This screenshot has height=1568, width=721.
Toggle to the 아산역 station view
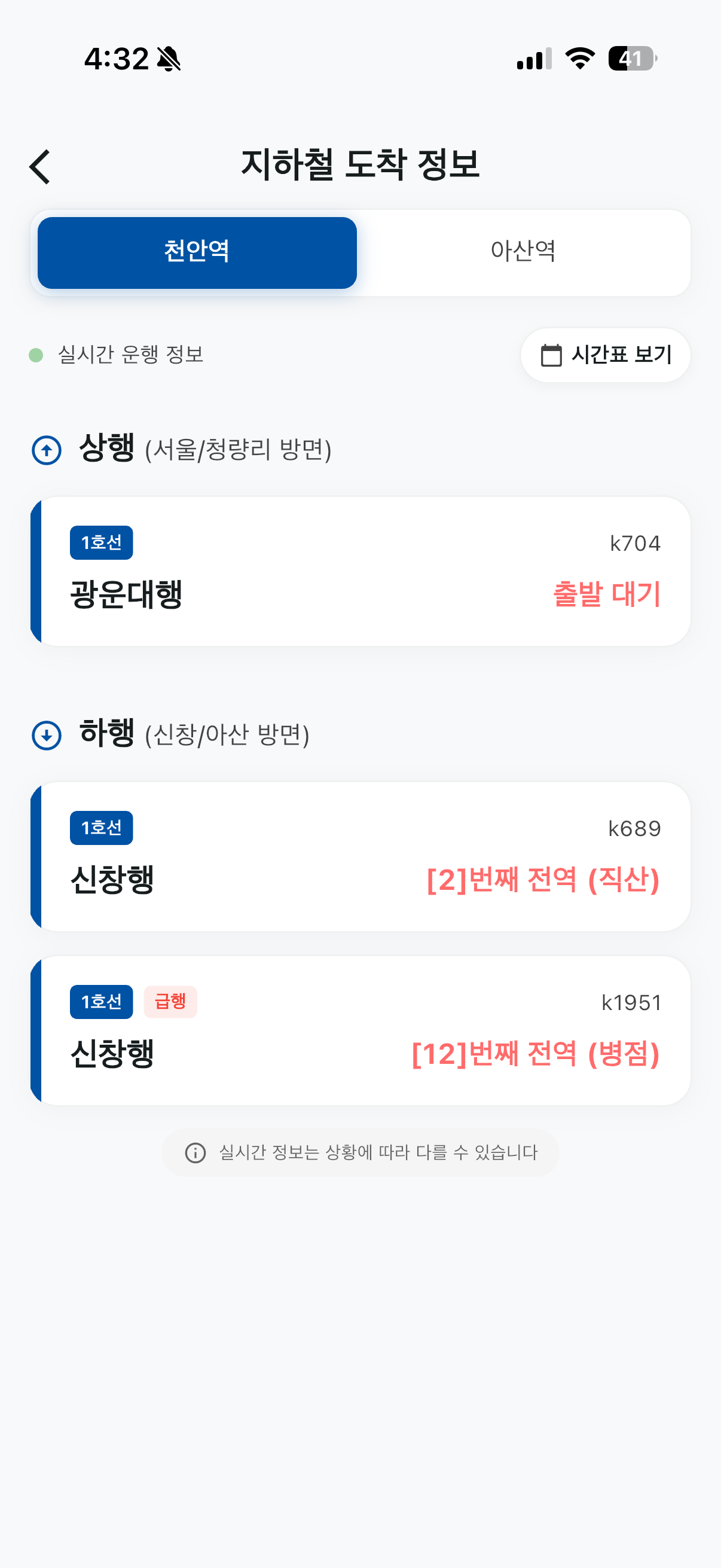tap(524, 252)
